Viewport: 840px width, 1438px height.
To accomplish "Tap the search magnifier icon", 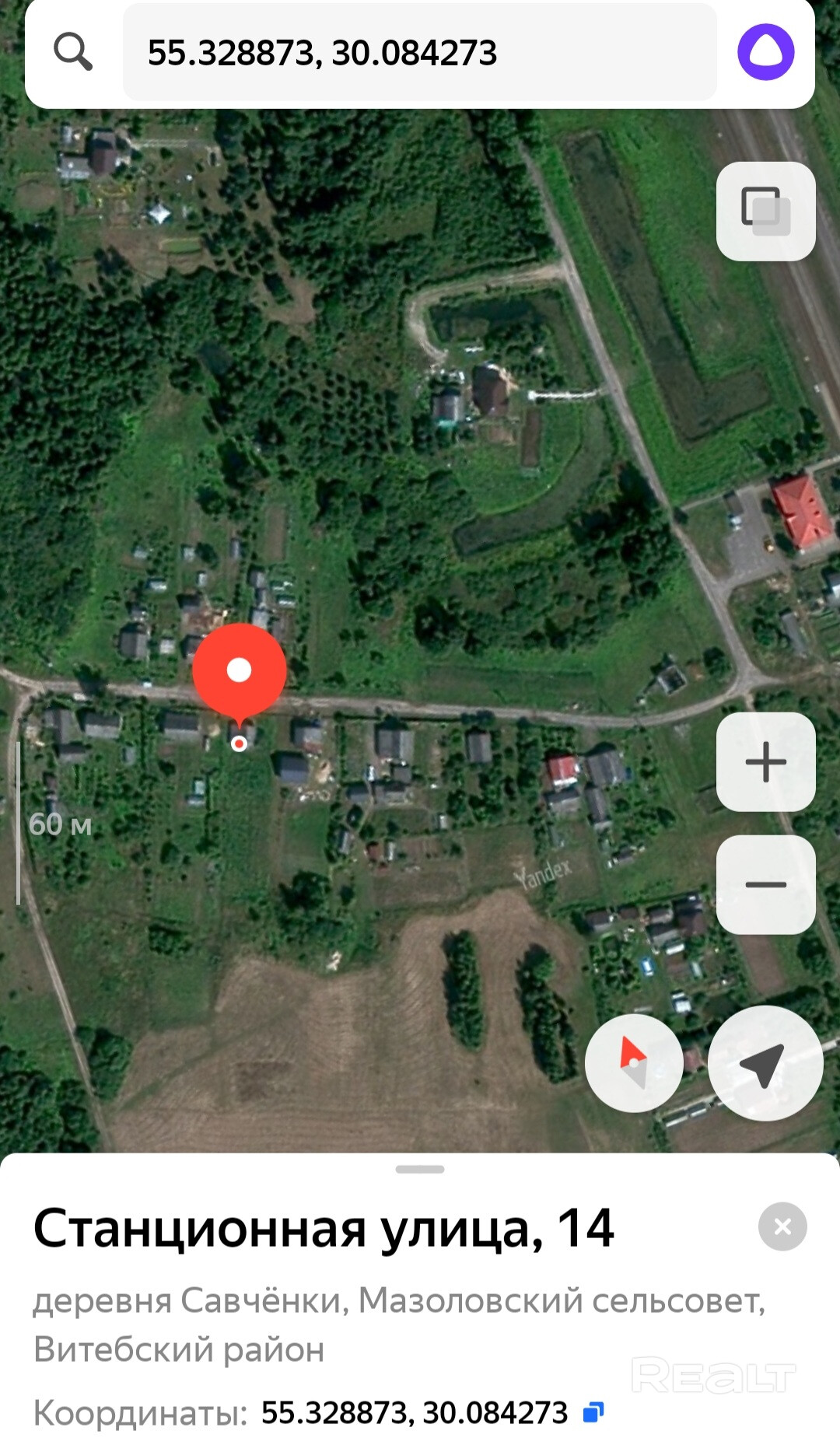I will coord(73,52).
